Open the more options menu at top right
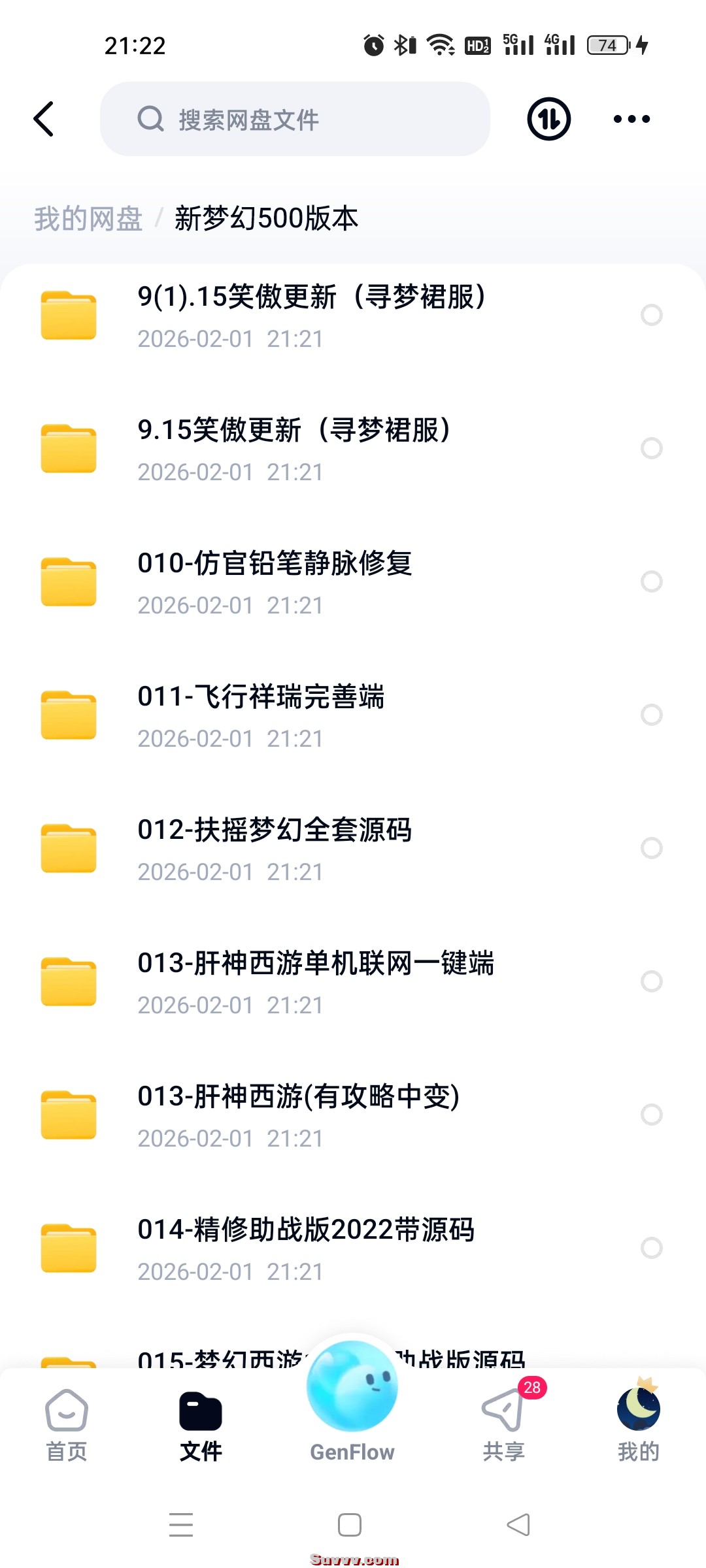706x1568 pixels. click(x=630, y=118)
